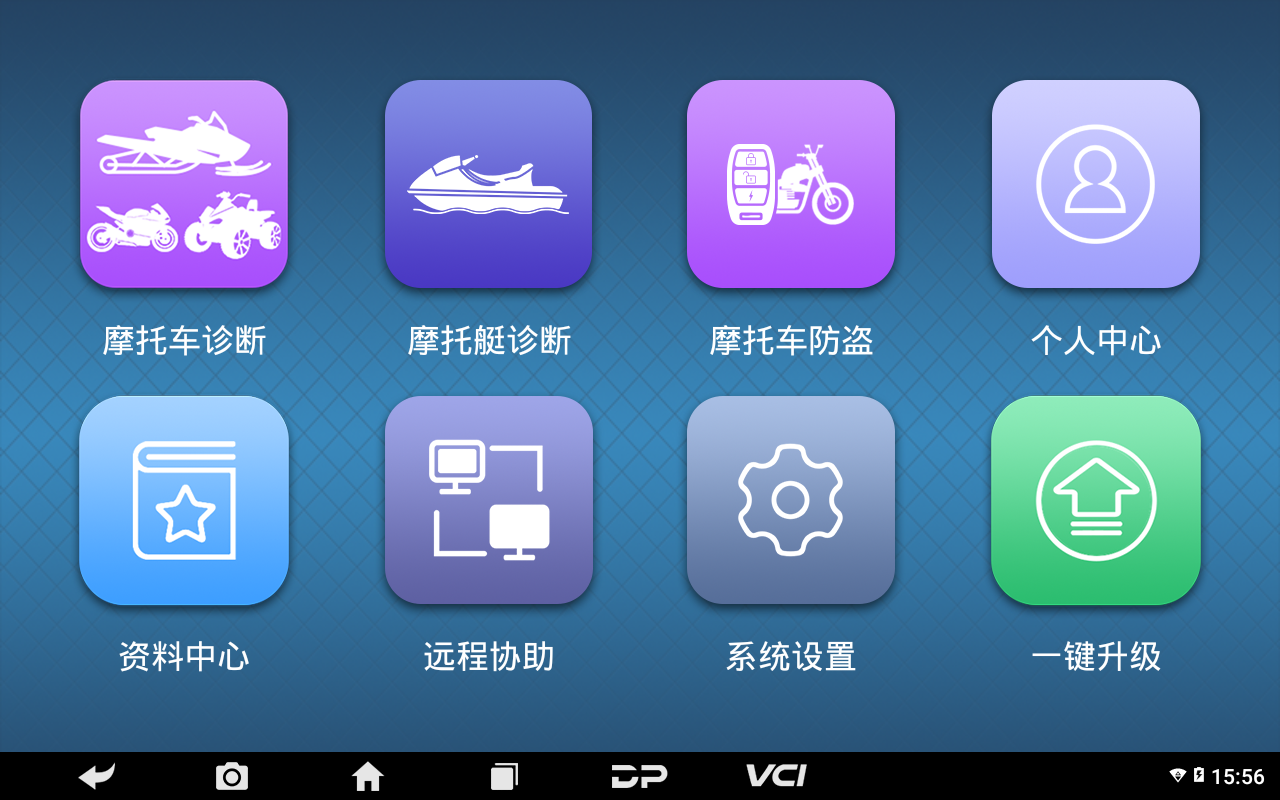
Task: Take a screenshot with camera icon
Action: point(232,776)
